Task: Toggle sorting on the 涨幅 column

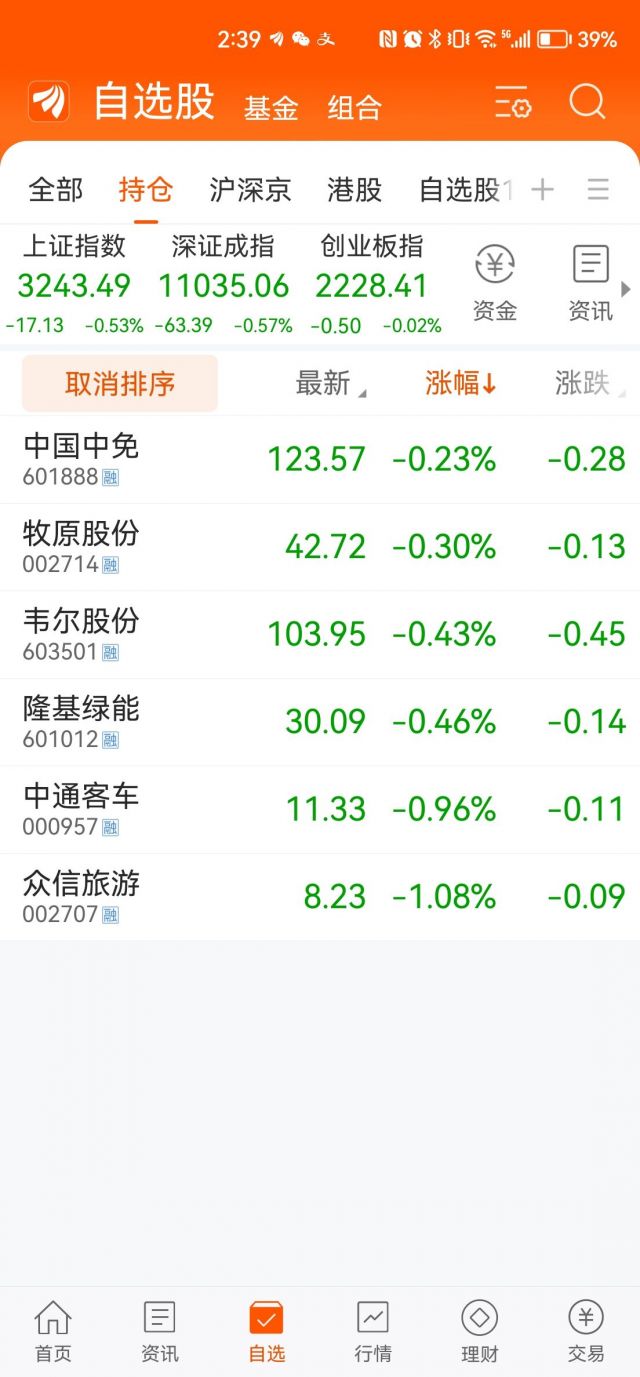Action: pos(461,383)
